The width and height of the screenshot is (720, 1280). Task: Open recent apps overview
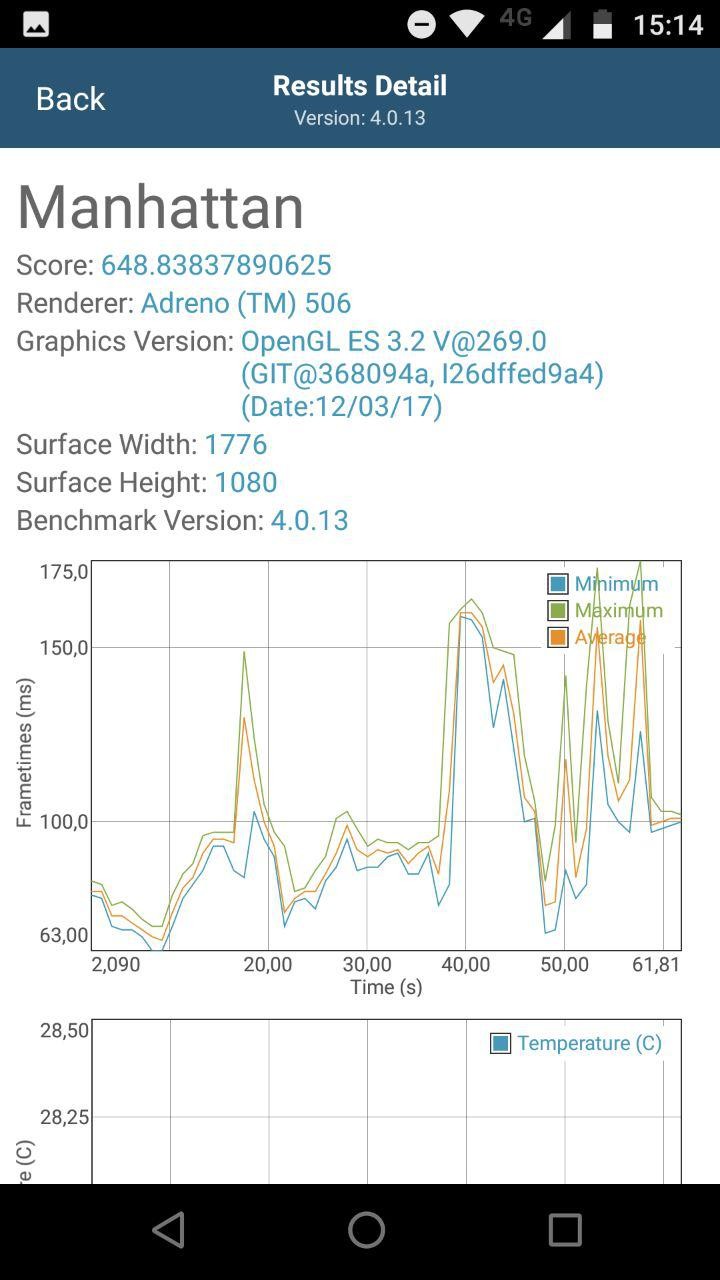tap(565, 1230)
